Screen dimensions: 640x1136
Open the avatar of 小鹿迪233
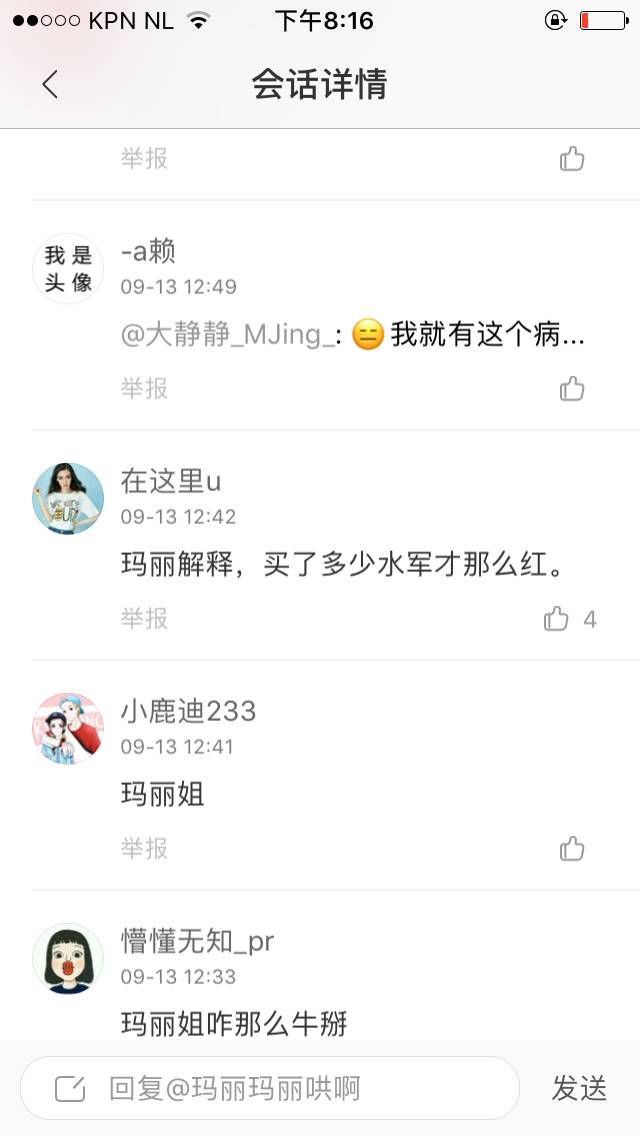click(68, 729)
